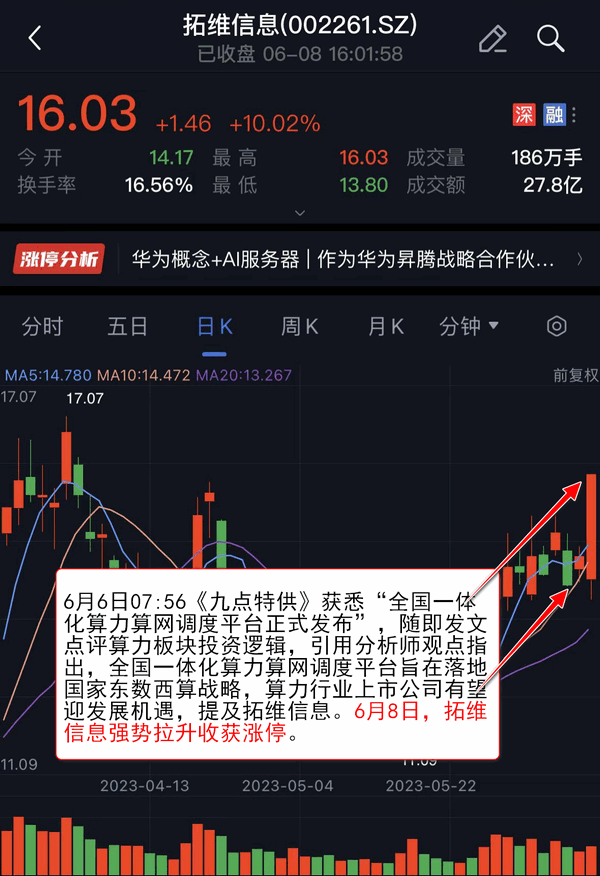
Task: Show the 月K chart
Action: coord(386,326)
